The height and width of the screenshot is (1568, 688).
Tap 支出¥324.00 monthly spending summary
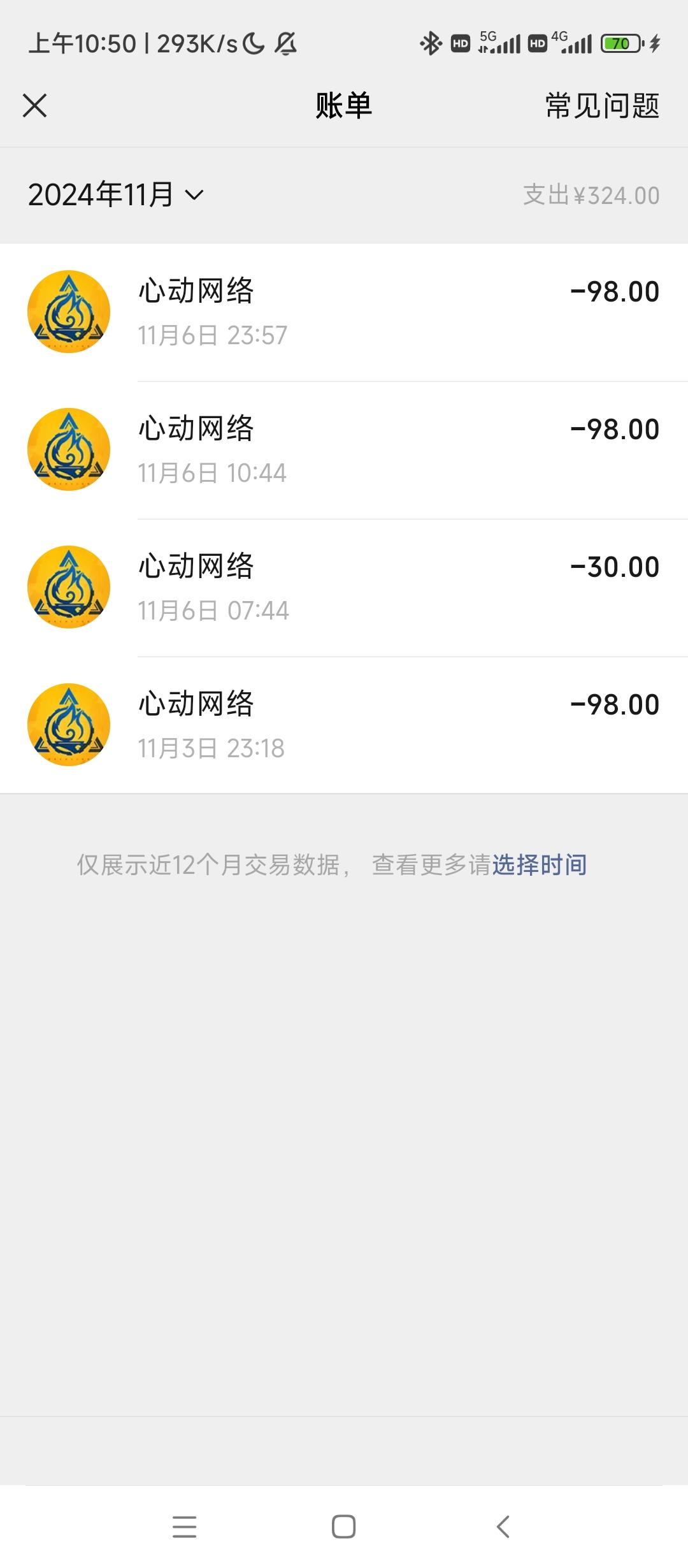click(588, 196)
